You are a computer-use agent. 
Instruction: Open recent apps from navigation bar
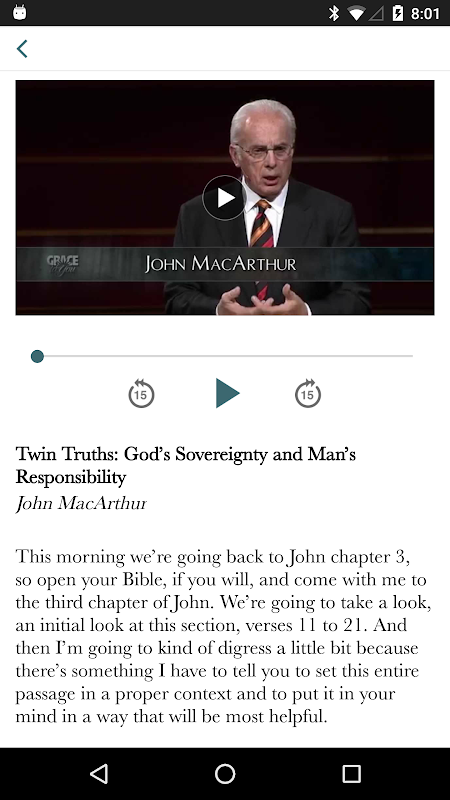pos(351,773)
